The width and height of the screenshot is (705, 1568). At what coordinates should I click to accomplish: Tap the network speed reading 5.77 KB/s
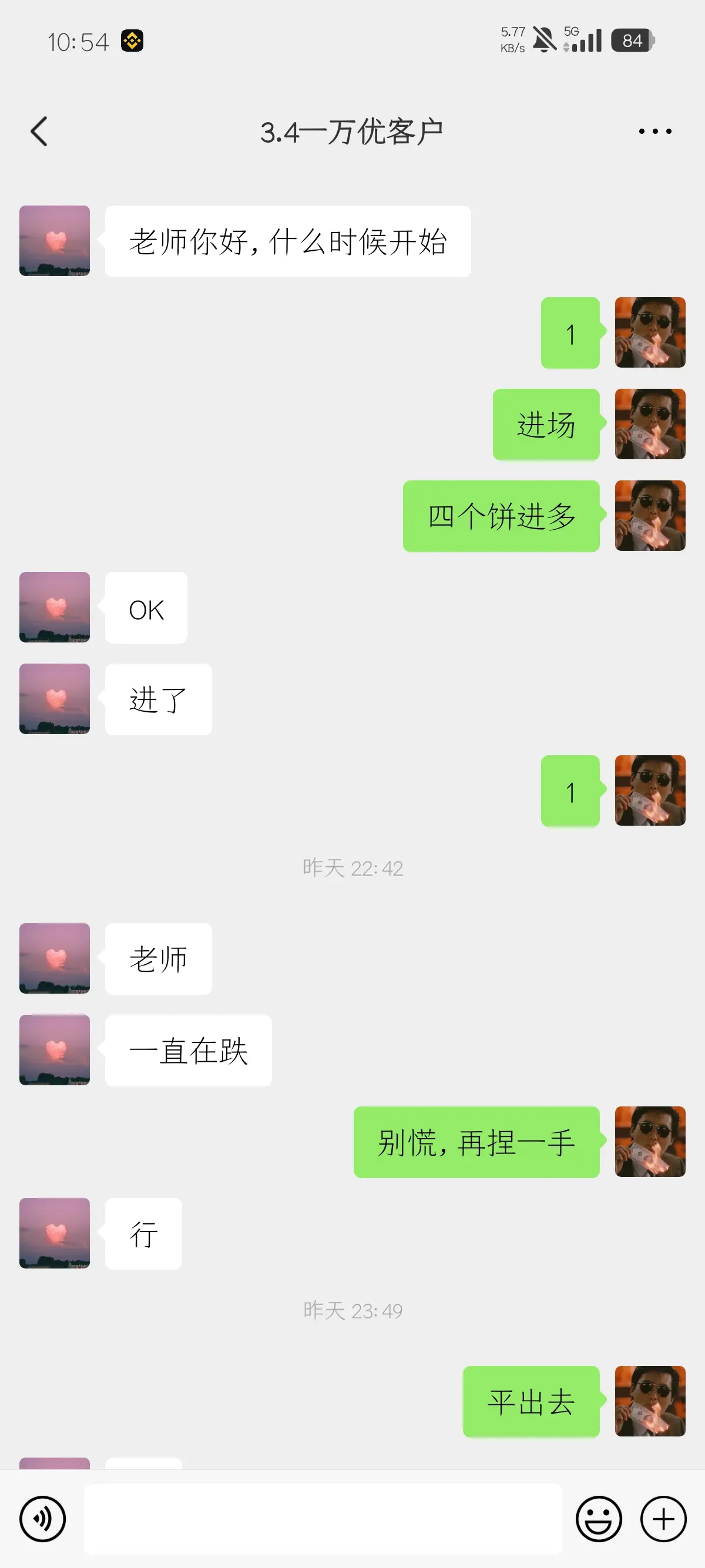click(512, 39)
